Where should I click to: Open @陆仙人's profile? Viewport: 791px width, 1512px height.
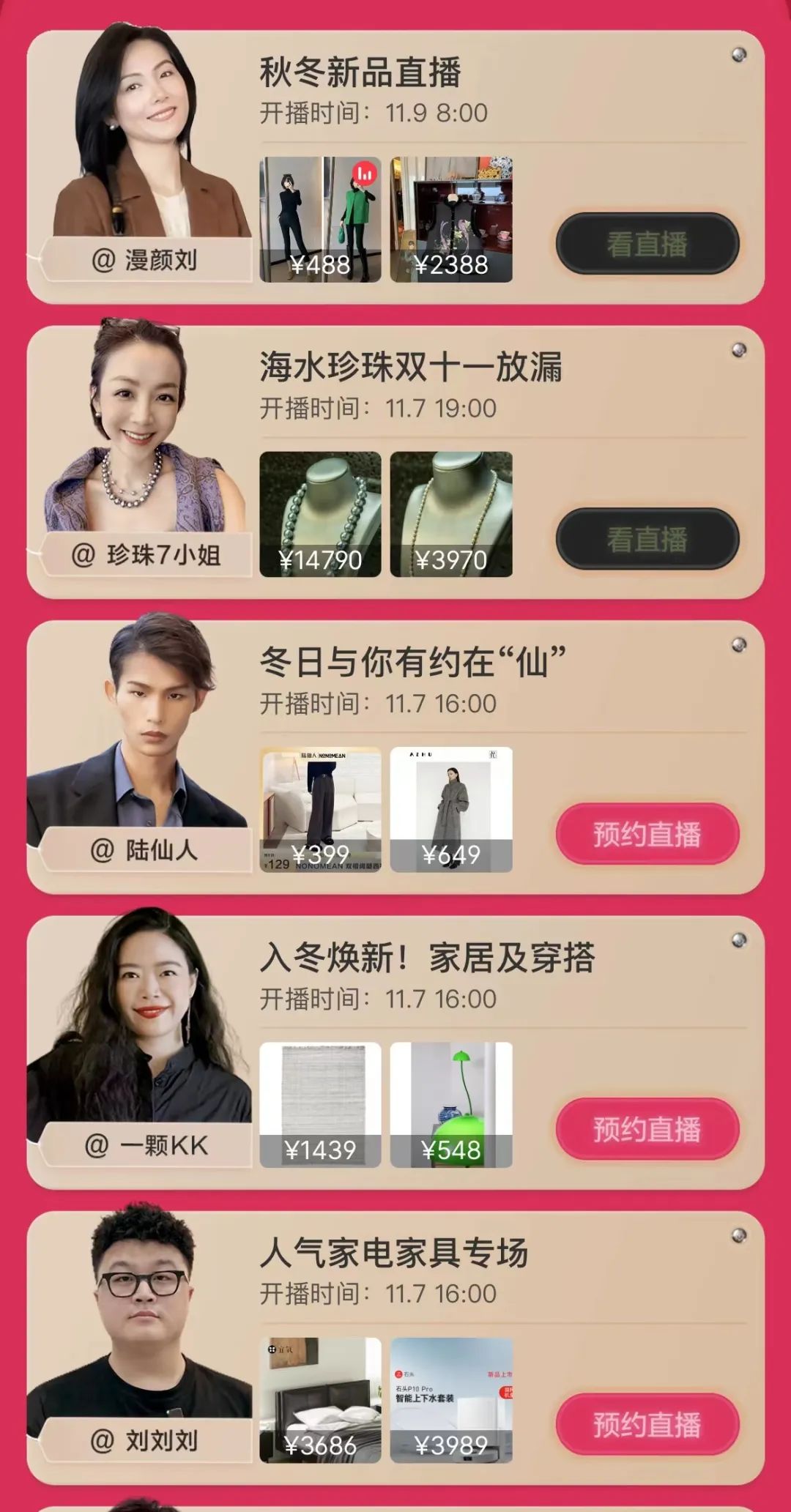(145, 850)
